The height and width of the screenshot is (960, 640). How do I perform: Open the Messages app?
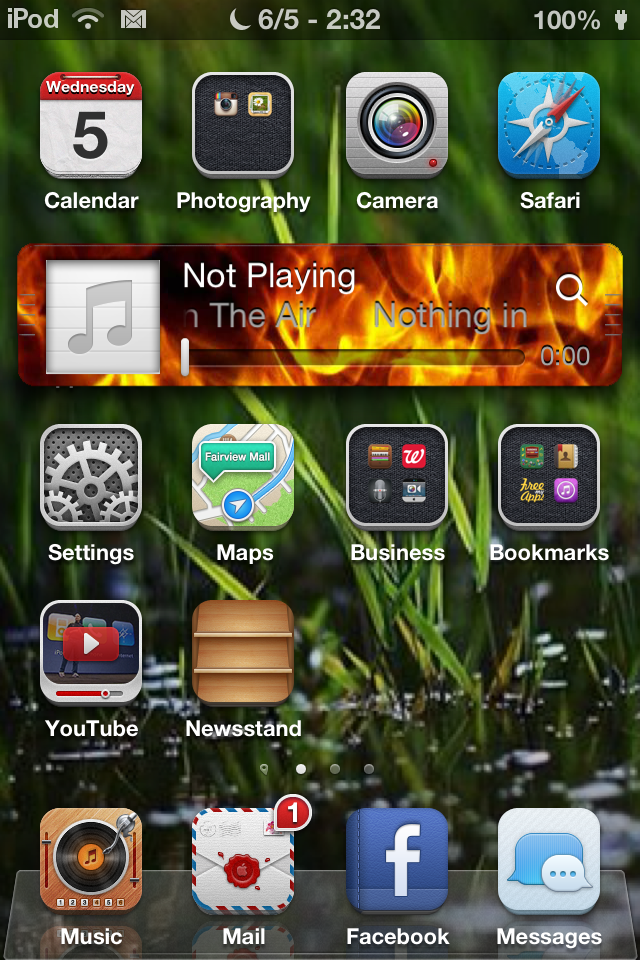[x=549, y=861]
